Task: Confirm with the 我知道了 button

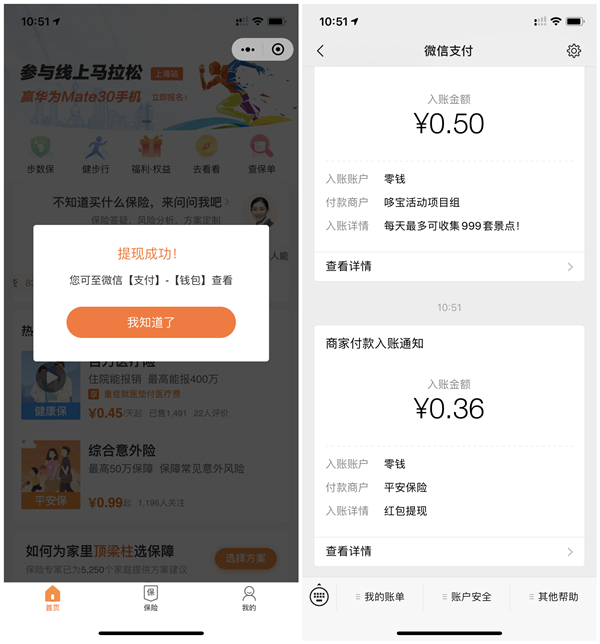Action: point(151,322)
